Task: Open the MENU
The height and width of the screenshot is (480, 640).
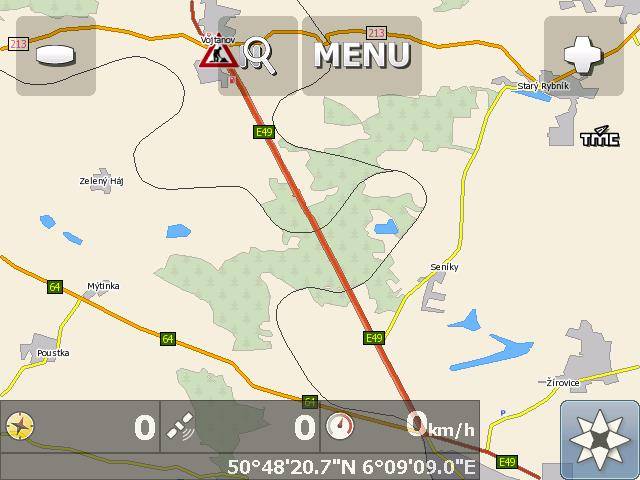Action: pos(362,55)
